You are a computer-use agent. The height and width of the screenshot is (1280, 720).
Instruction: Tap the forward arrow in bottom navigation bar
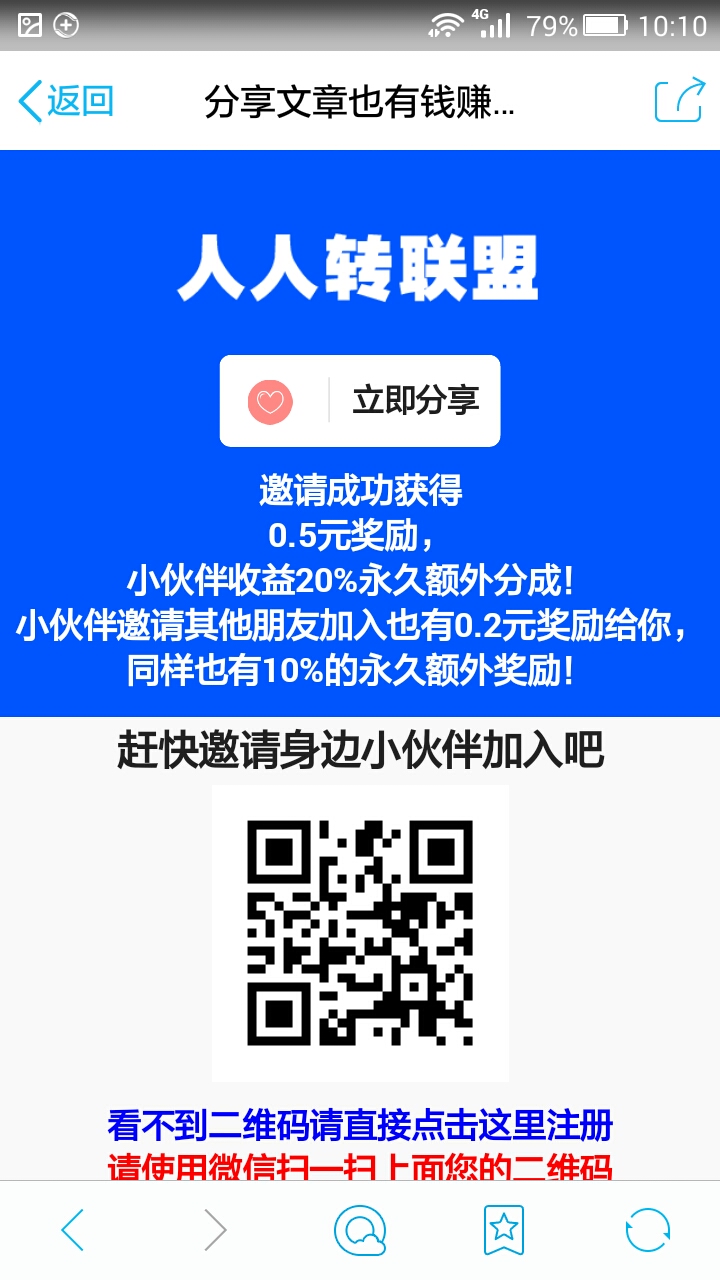[216, 1232]
